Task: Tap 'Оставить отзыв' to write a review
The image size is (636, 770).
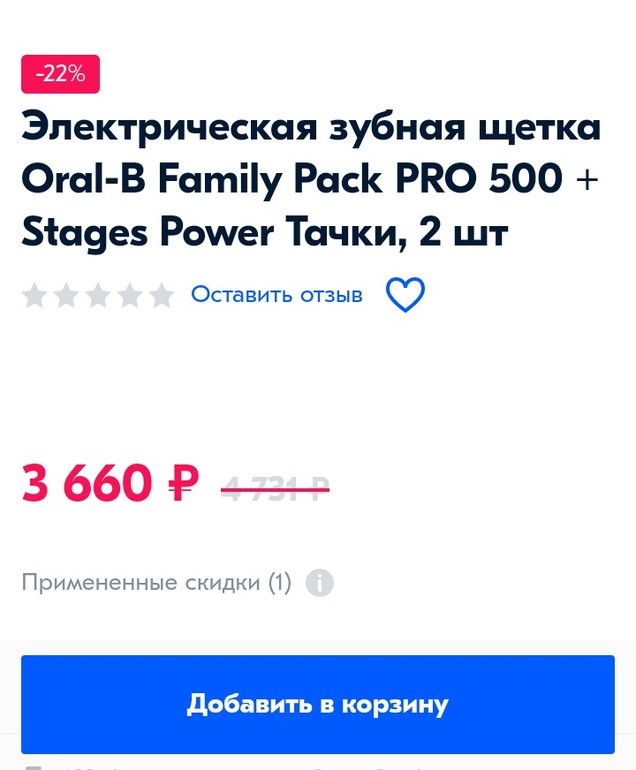Action: point(276,295)
